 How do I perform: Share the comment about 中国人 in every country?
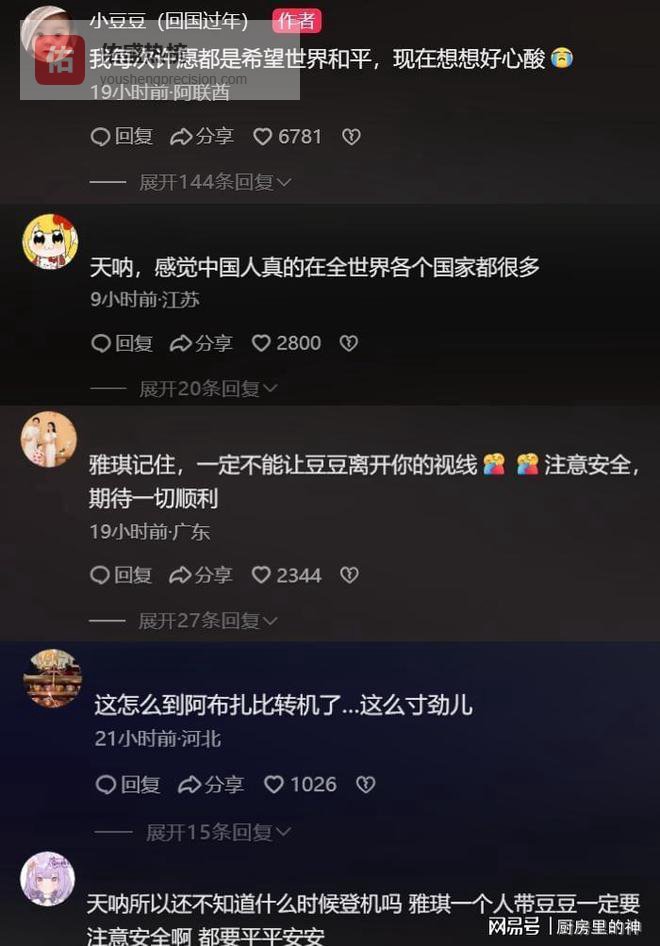[202, 343]
